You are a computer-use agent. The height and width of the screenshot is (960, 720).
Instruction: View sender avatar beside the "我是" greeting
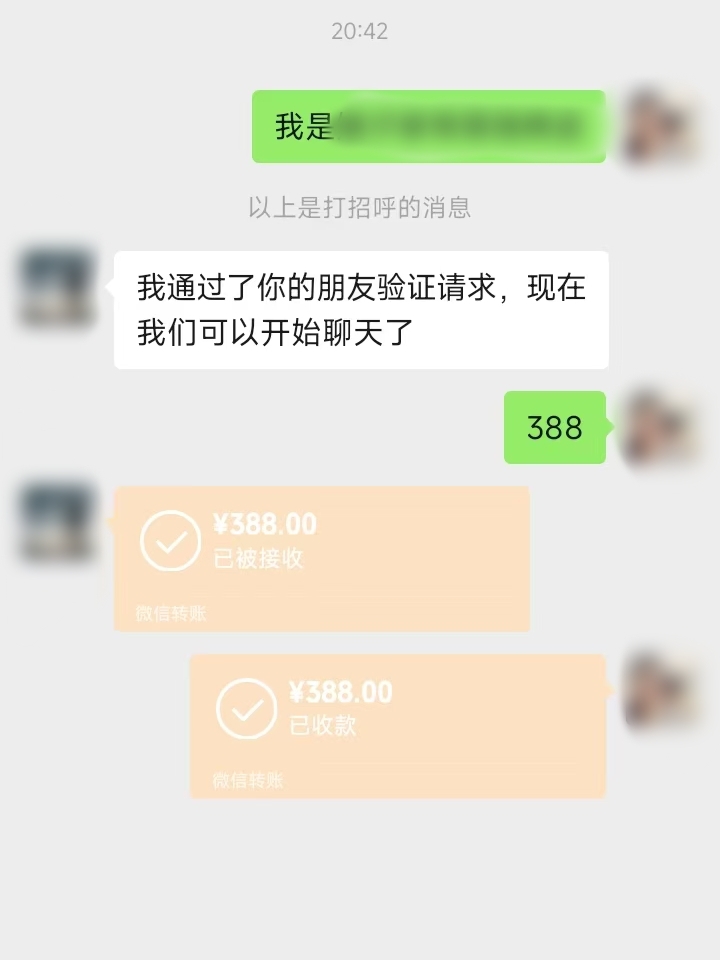(x=659, y=127)
